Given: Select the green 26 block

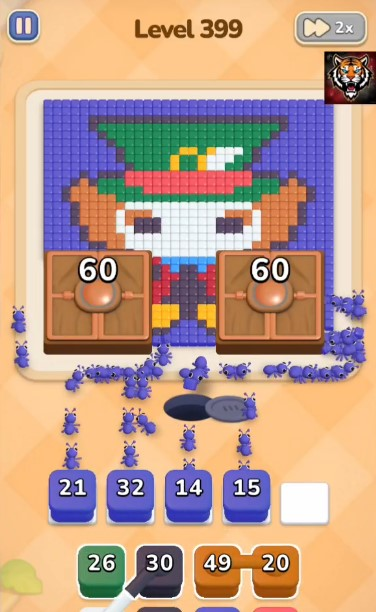Looking at the screenshot, I should (x=102, y=570).
